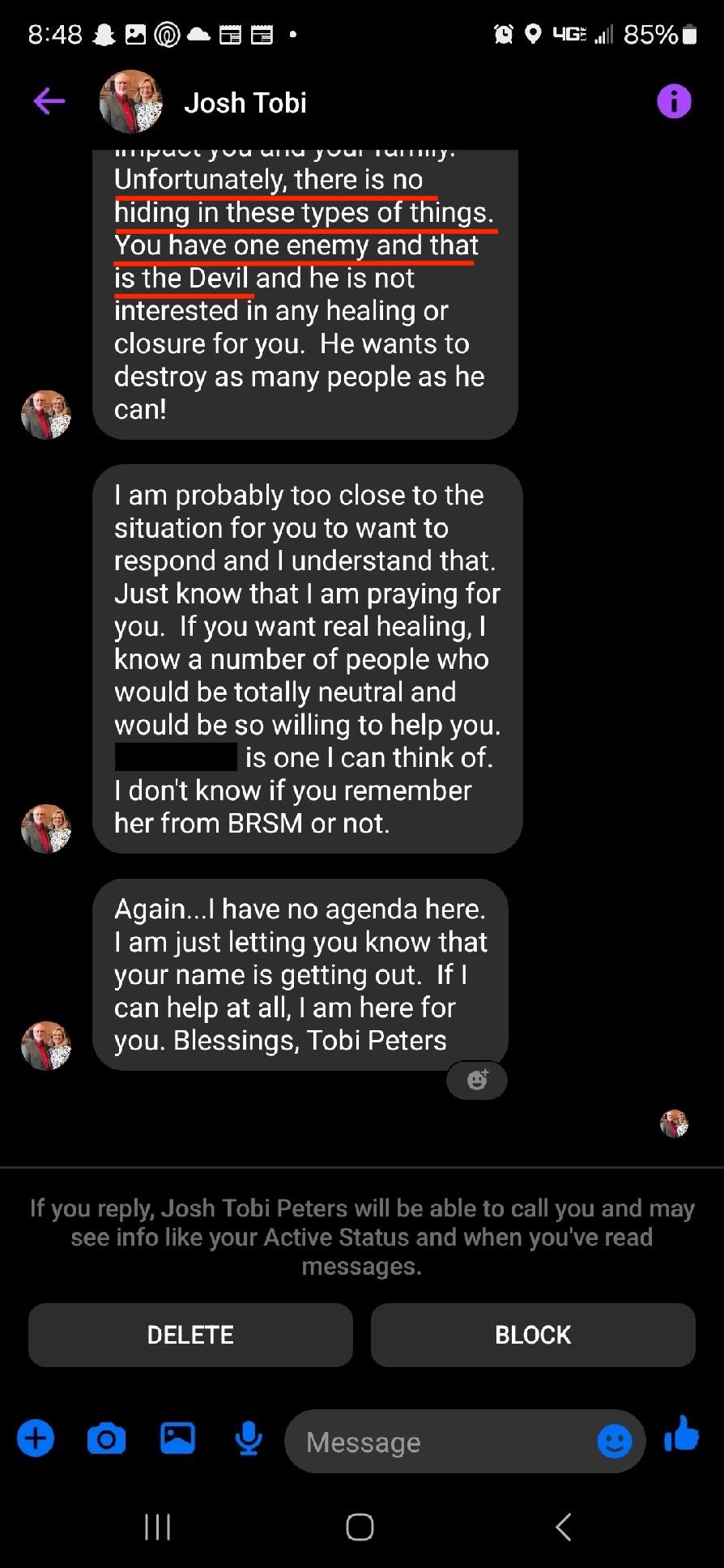The image size is (724, 1568).
Task: Open the emoji picker in the message bar
Action: [x=615, y=1441]
